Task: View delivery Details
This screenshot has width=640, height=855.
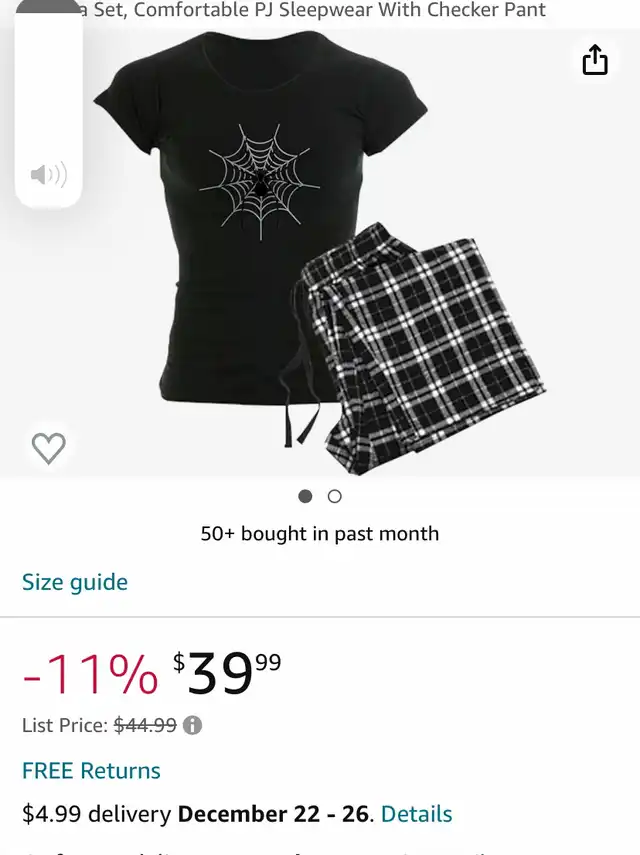Action: pyautogui.click(x=416, y=813)
